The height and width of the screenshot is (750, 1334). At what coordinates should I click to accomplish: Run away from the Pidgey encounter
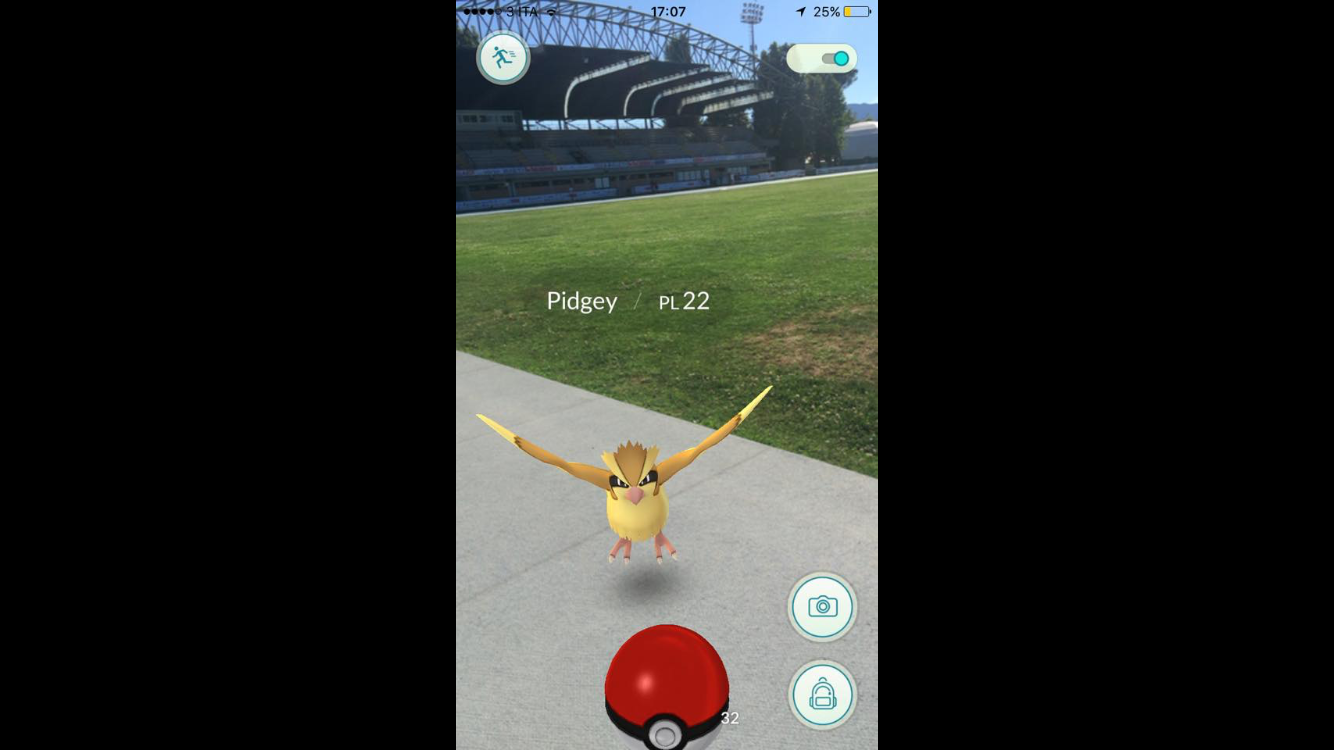pos(503,57)
